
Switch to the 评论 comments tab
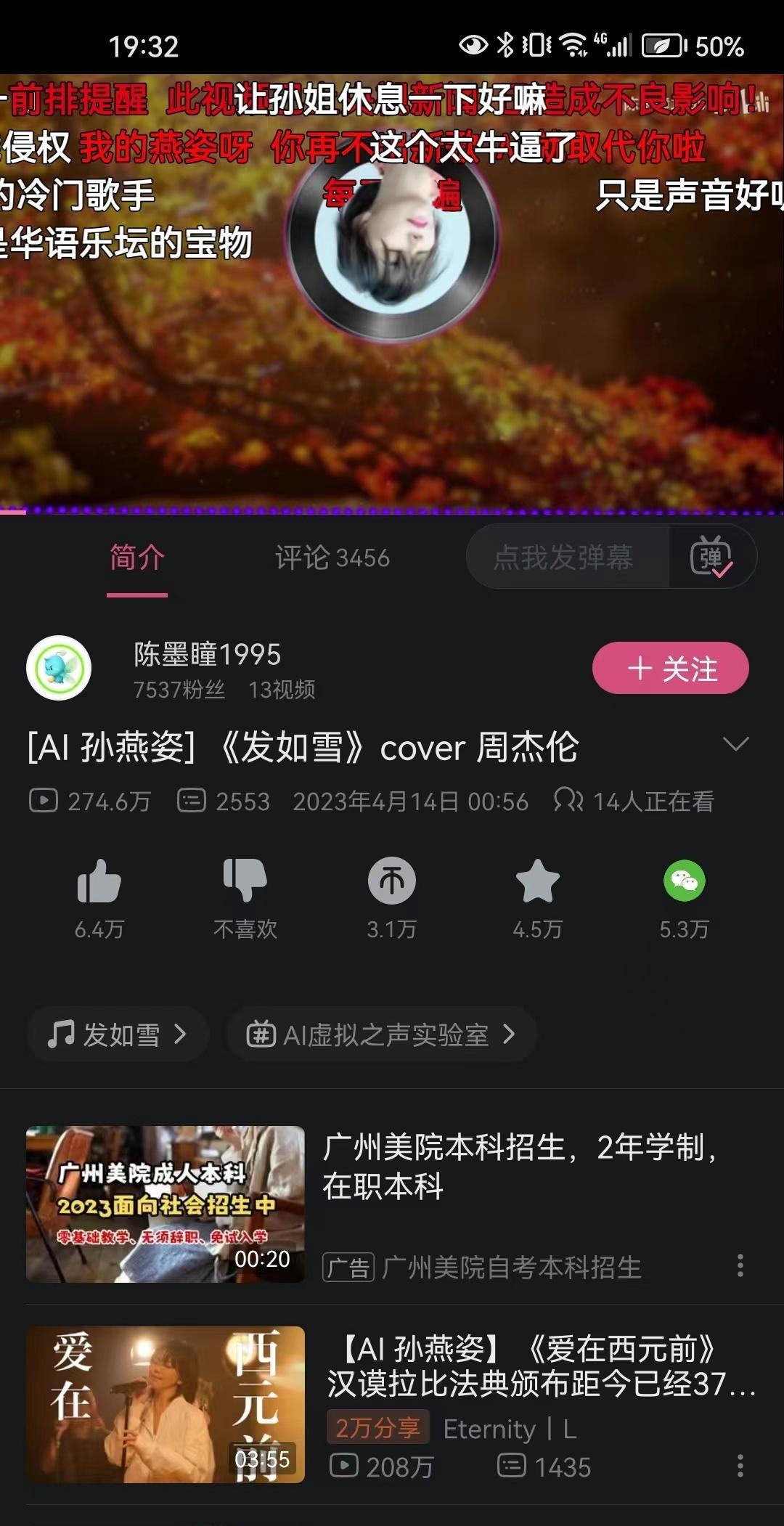coord(332,558)
